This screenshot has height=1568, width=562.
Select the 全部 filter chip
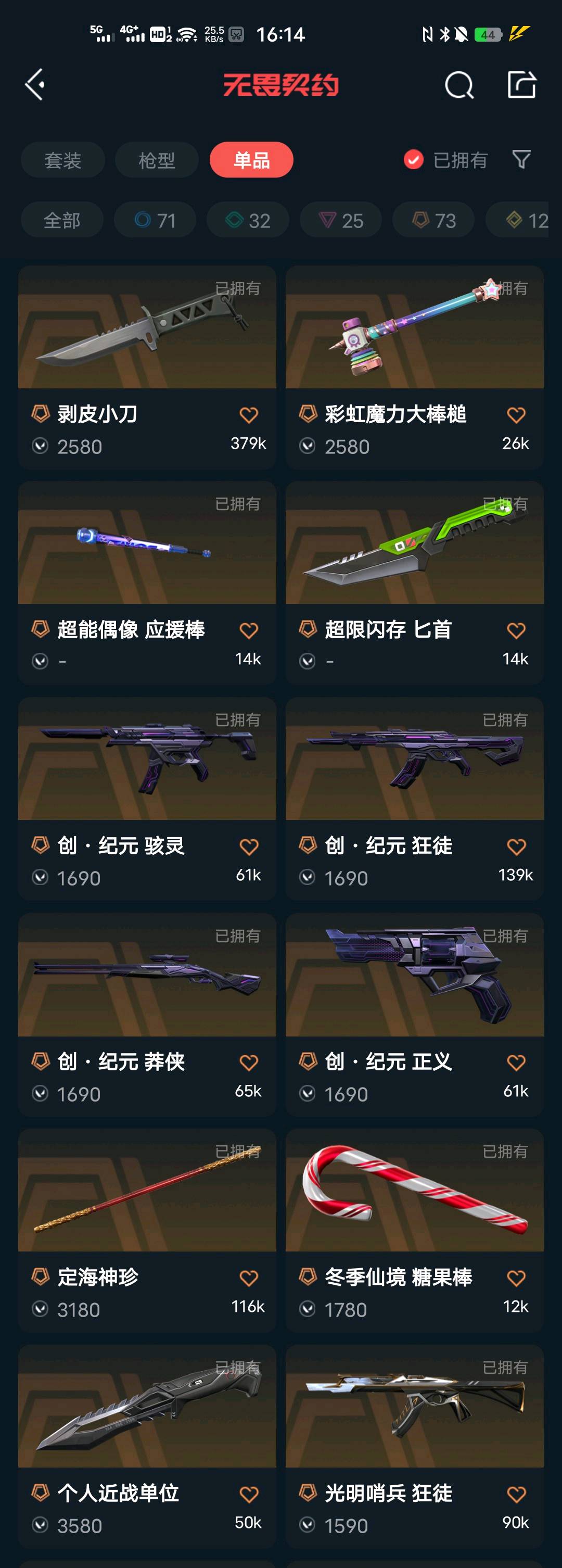point(61,220)
